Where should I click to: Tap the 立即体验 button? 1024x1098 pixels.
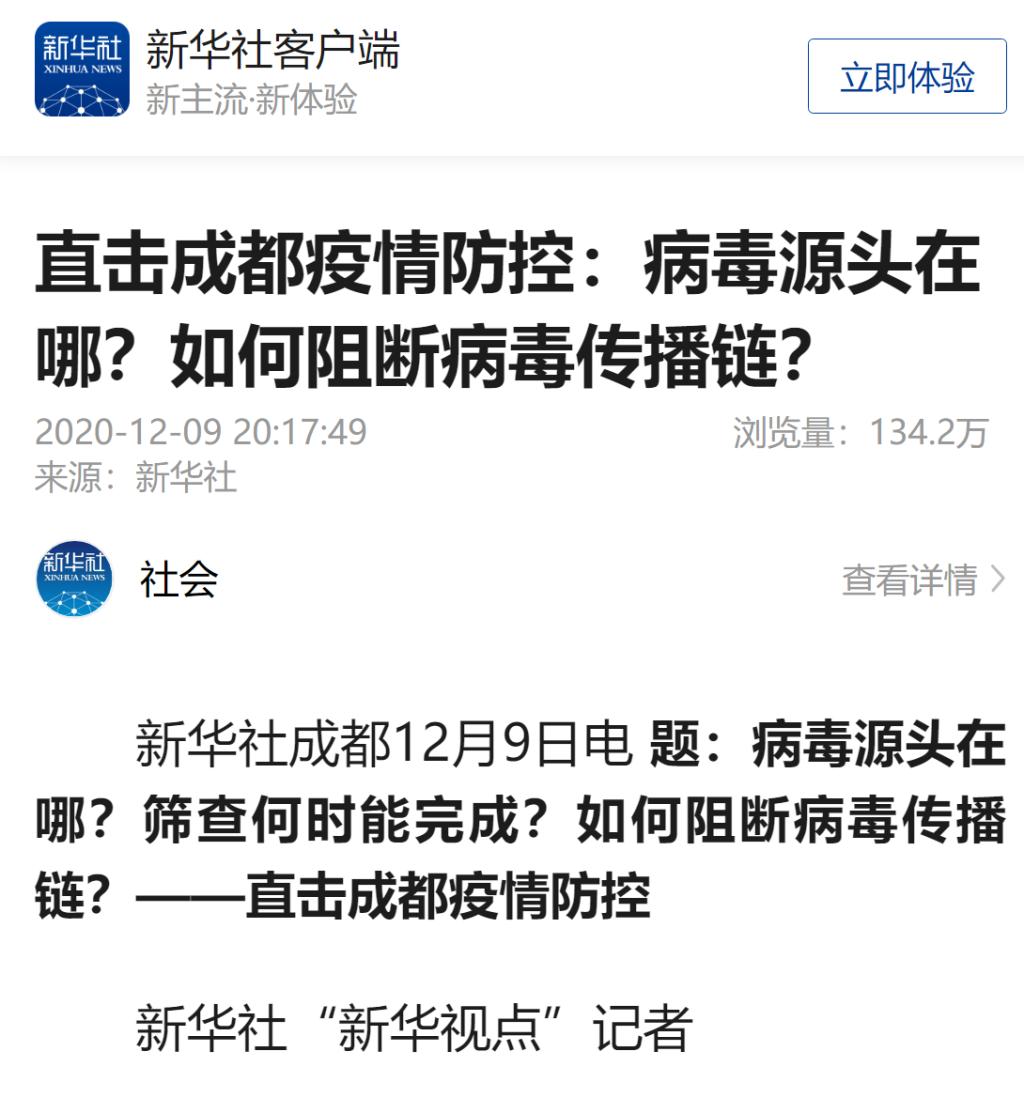point(906,77)
